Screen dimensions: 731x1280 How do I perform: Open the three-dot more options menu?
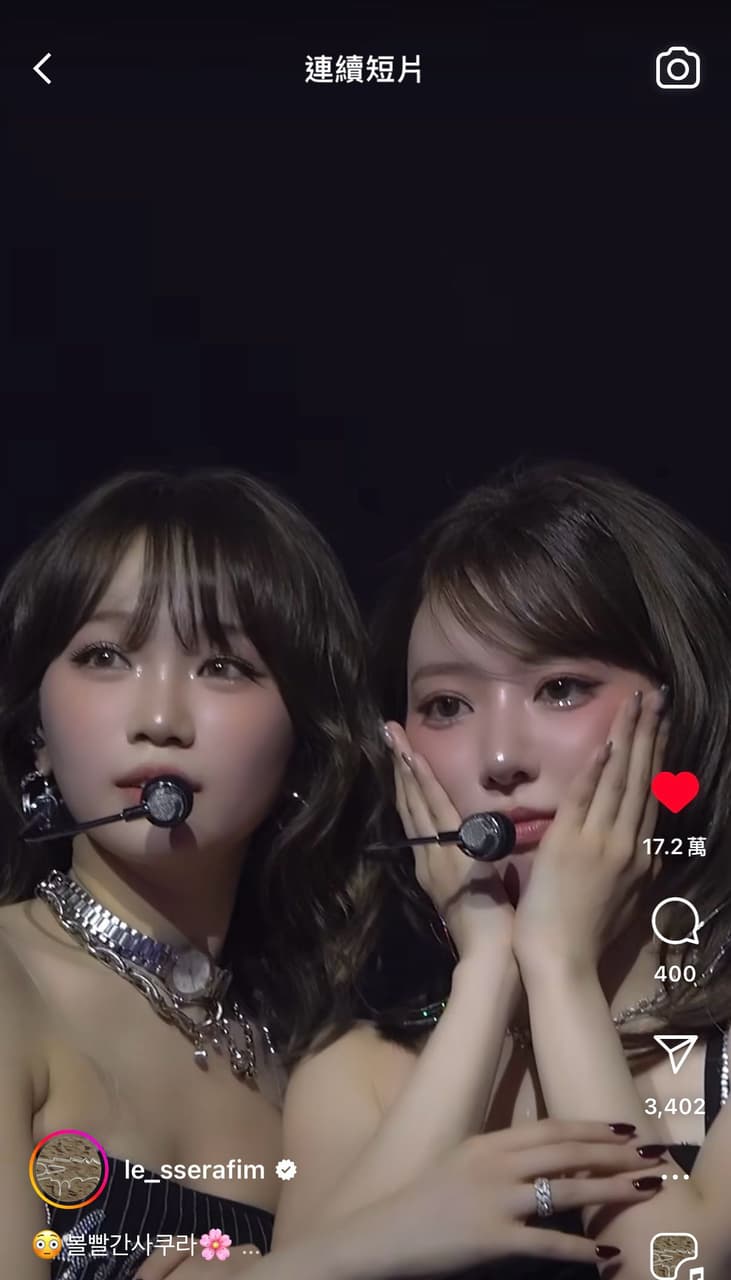[x=675, y=1177]
